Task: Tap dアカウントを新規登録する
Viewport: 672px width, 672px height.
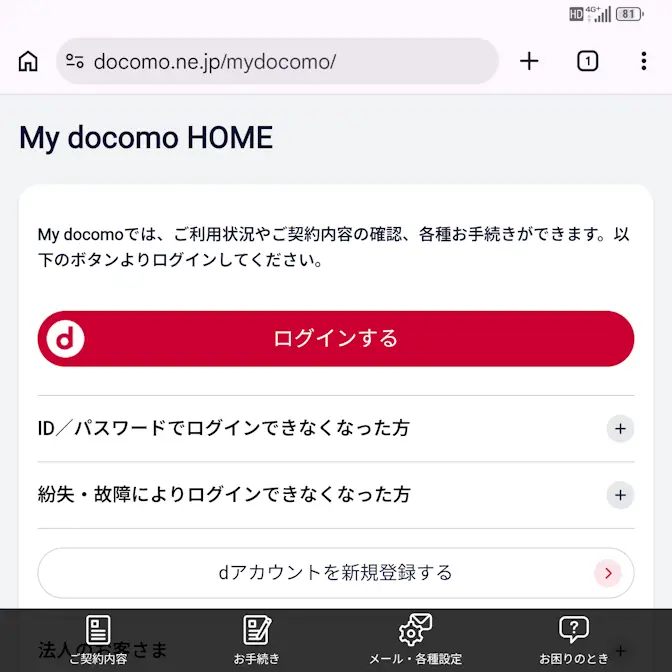Action: tap(336, 573)
